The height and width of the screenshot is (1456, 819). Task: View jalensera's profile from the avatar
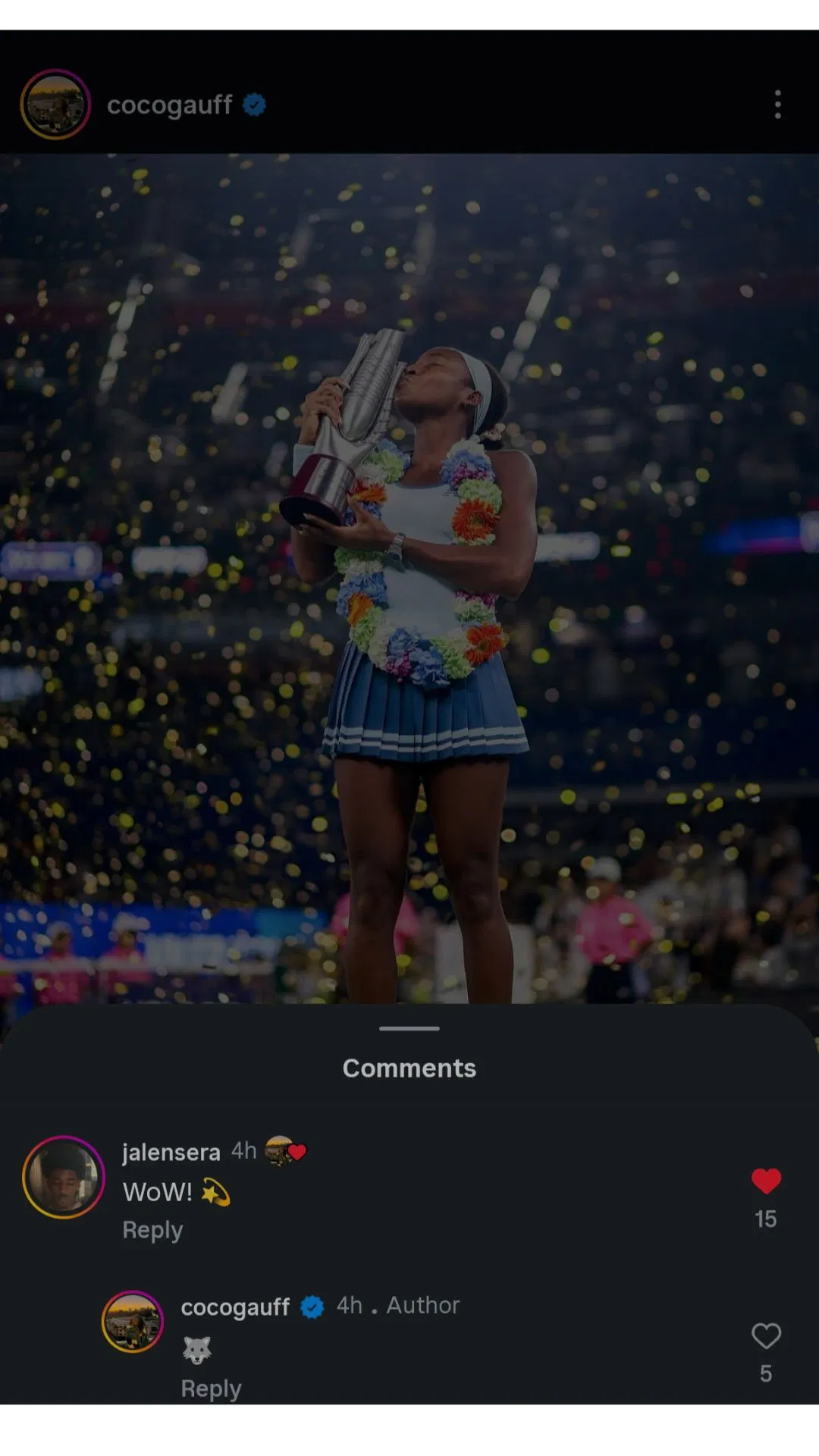[64, 1177]
